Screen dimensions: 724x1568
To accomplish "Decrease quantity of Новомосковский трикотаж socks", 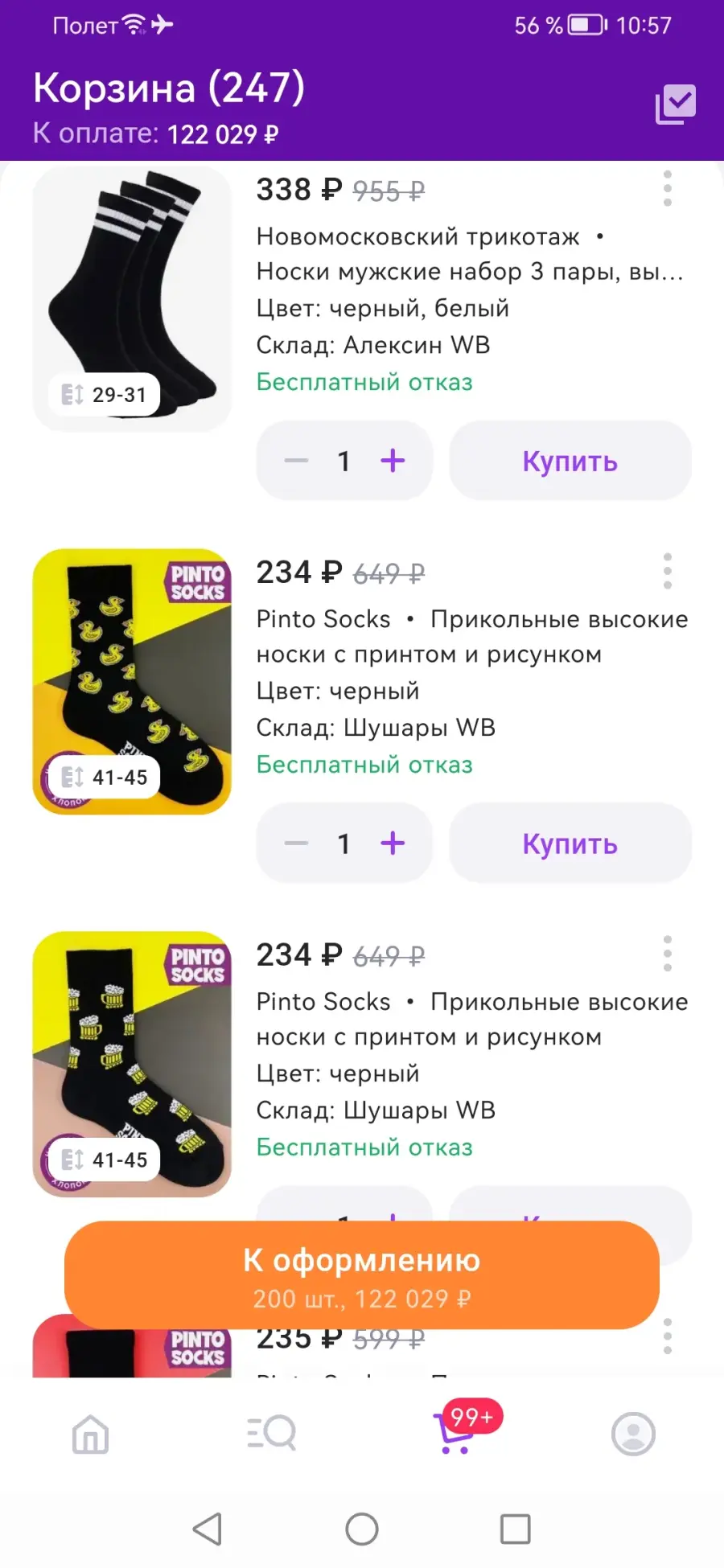I will (x=296, y=461).
